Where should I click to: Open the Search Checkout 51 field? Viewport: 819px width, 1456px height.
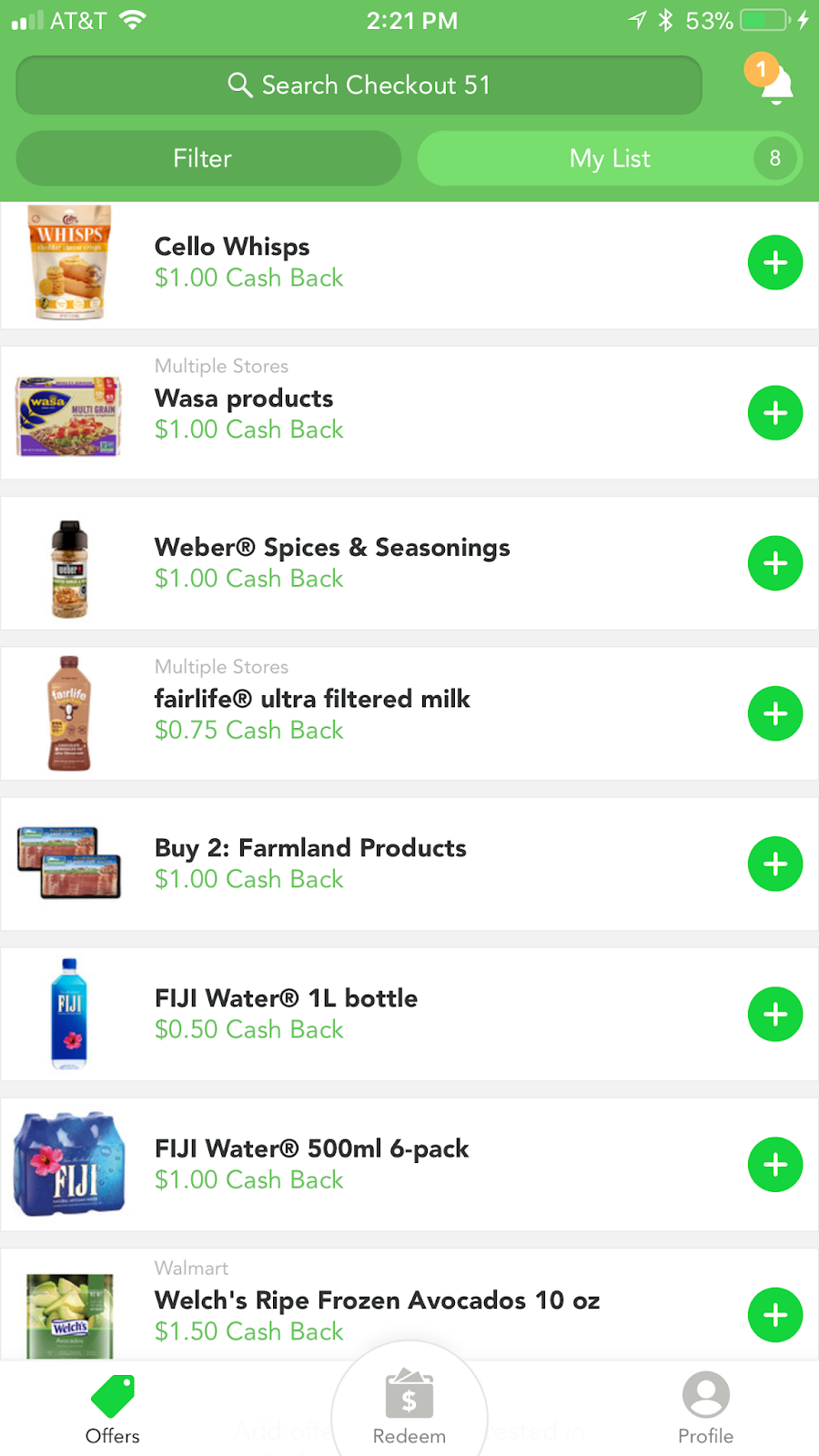[x=359, y=86]
